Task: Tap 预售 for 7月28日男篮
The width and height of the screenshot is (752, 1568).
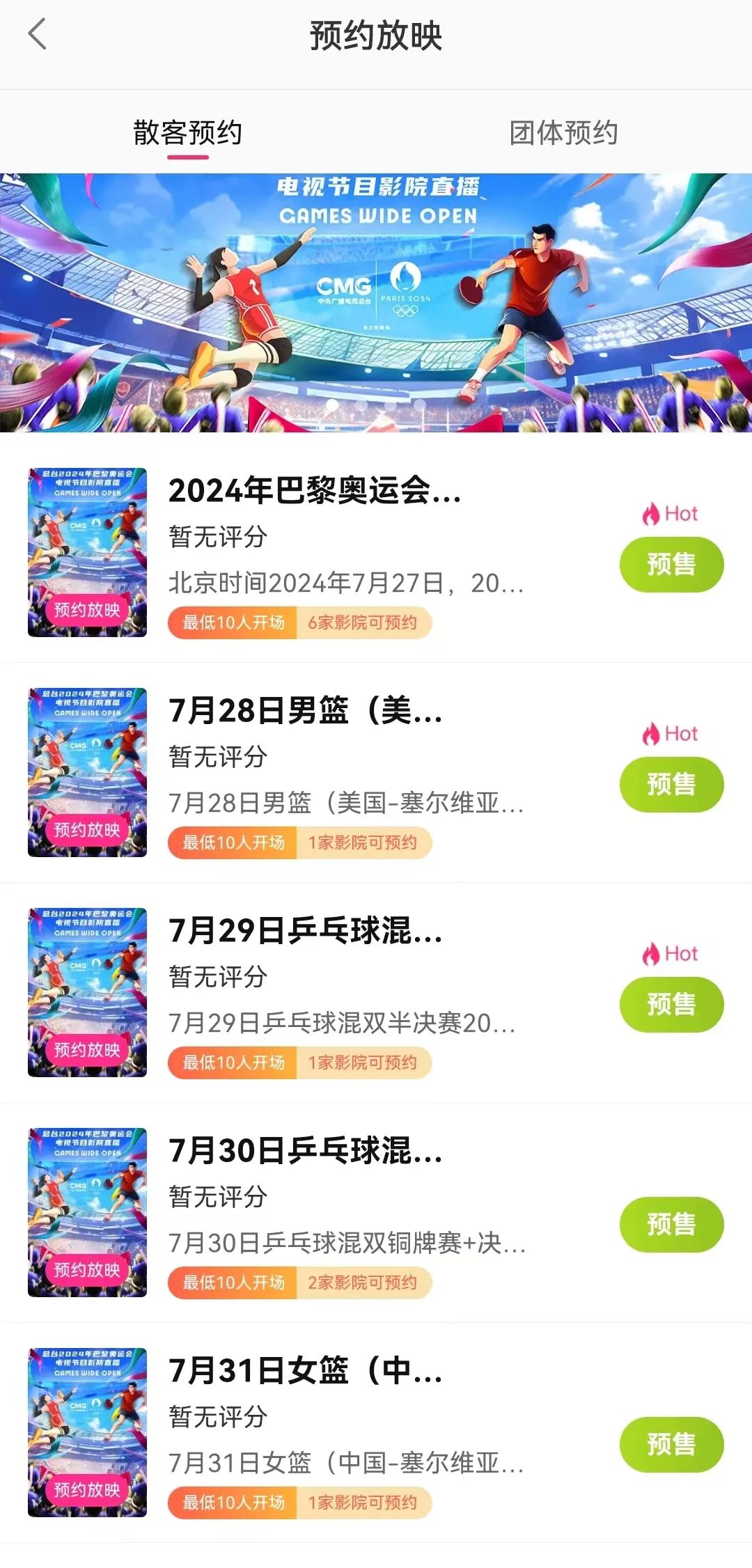Action: pyautogui.click(x=671, y=784)
